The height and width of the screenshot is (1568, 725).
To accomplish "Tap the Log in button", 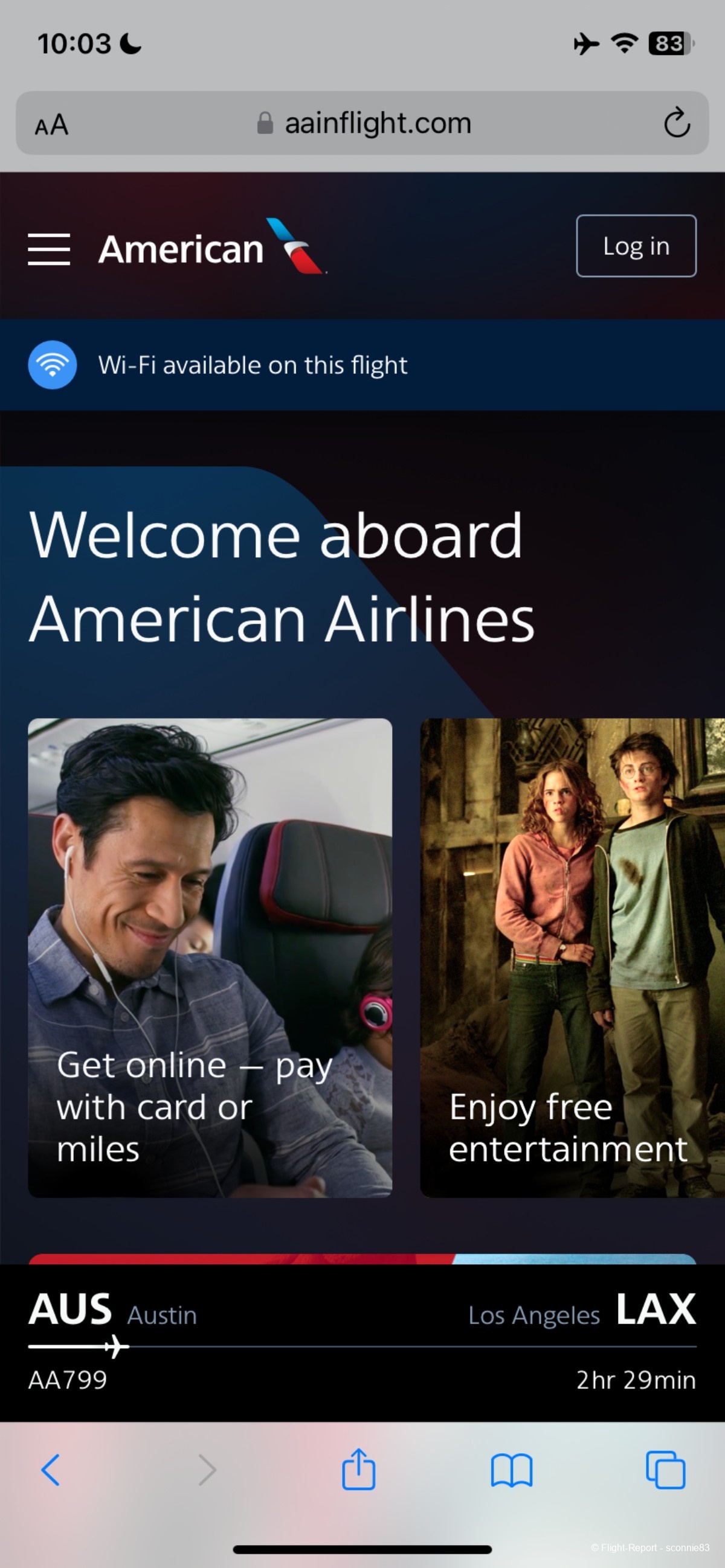I will pyautogui.click(x=636, y=246).
